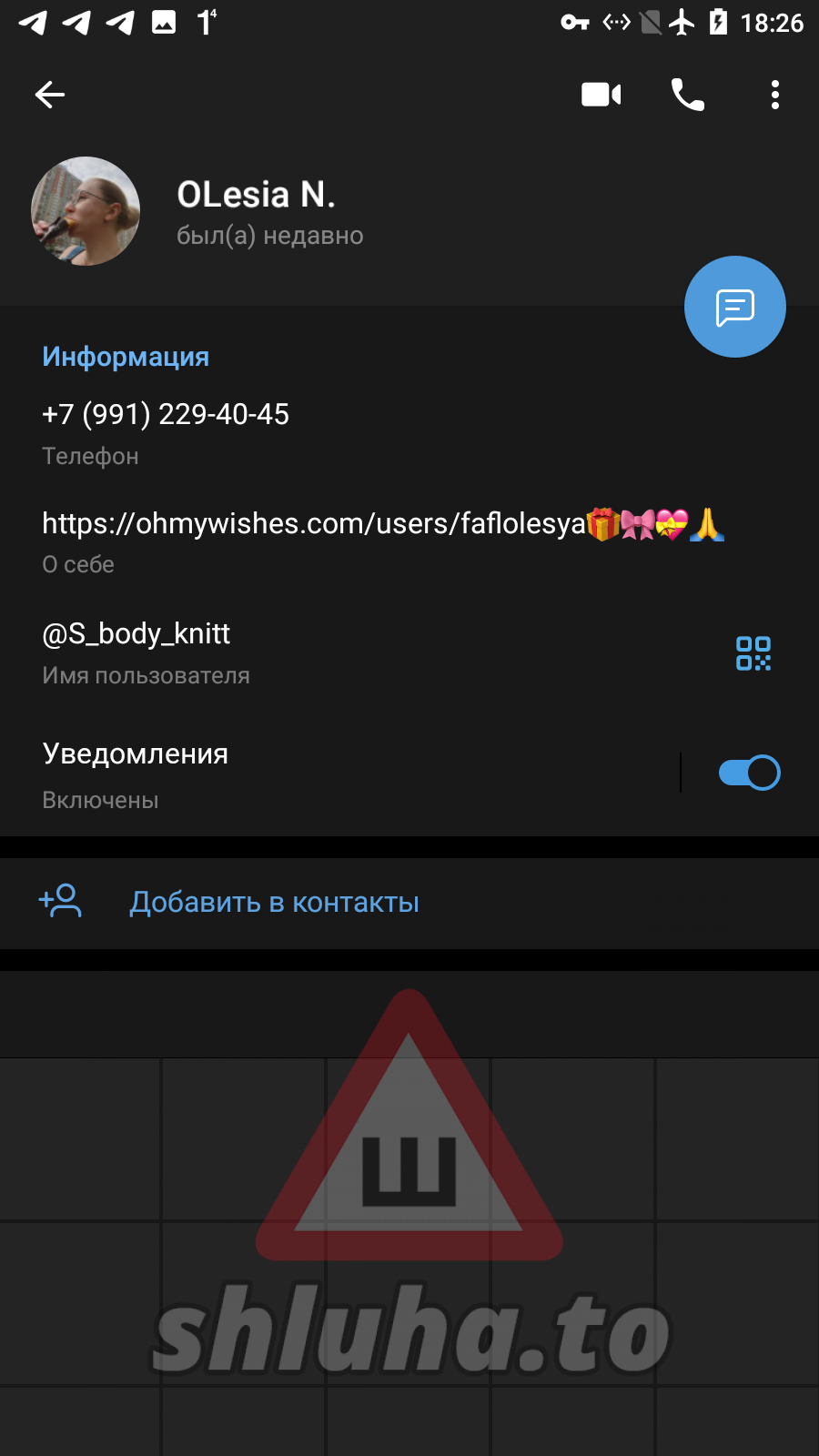Start a video call with OLesia N.
The width and height of the screenshot is (819, 1456).
[x=601, y=95]
